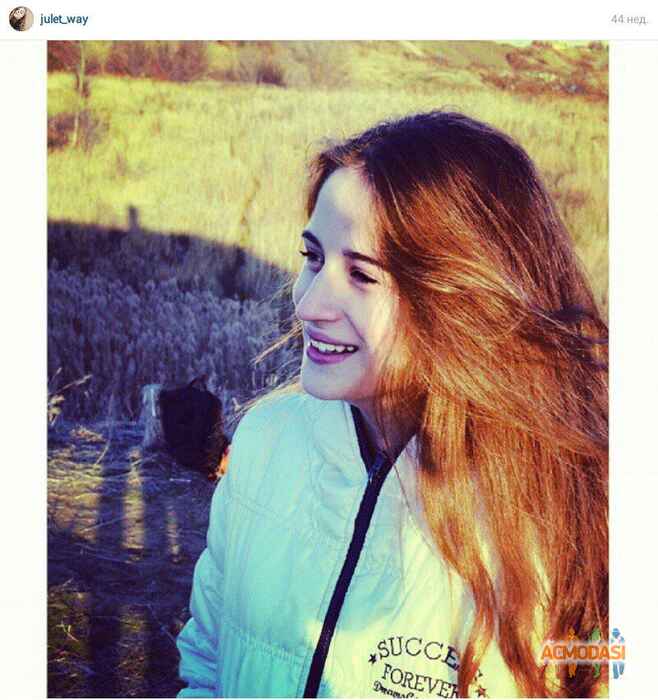
Task: Open the julet_way username link
Action: tap(64, 19)
